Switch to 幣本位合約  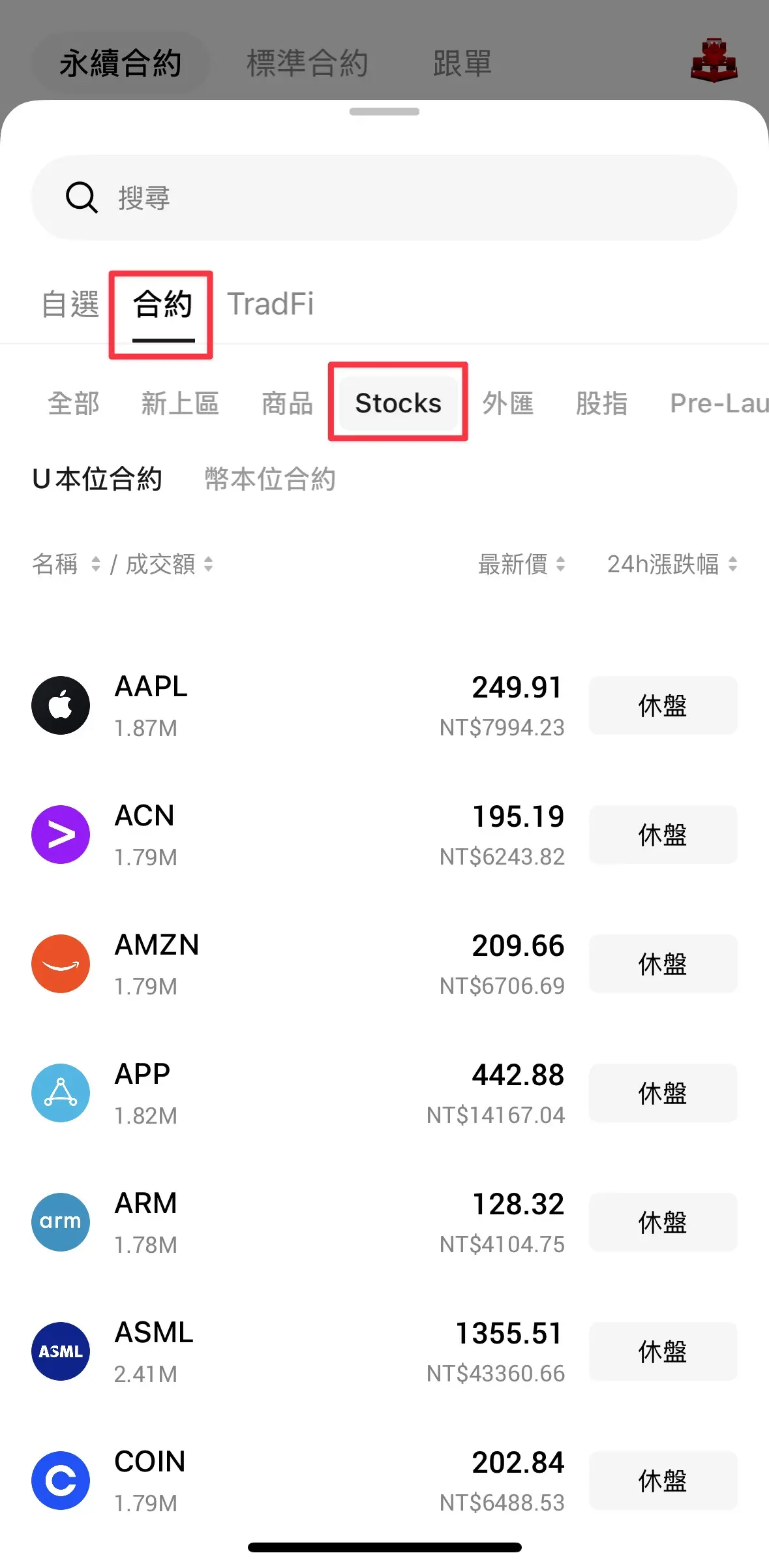[270, 479]
